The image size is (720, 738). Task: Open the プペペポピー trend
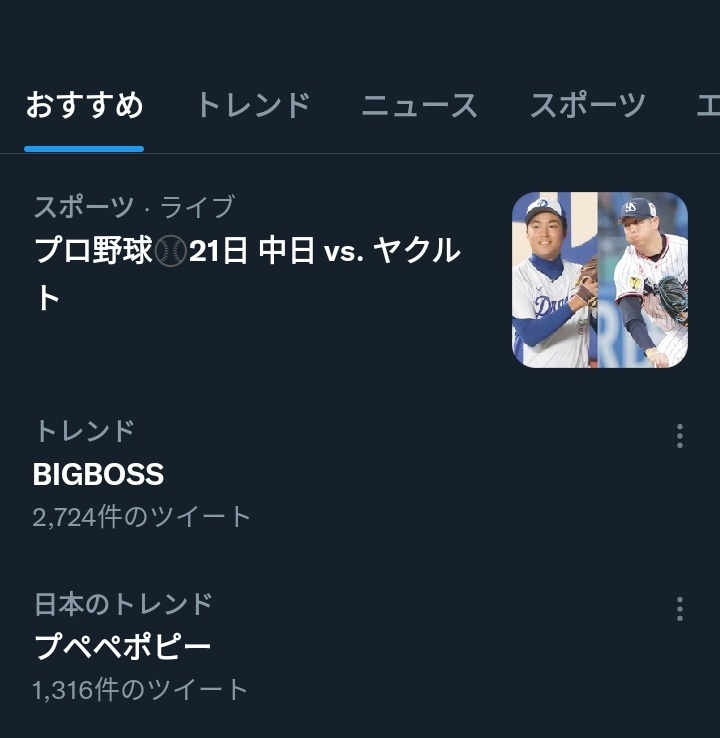coord(122,647)
